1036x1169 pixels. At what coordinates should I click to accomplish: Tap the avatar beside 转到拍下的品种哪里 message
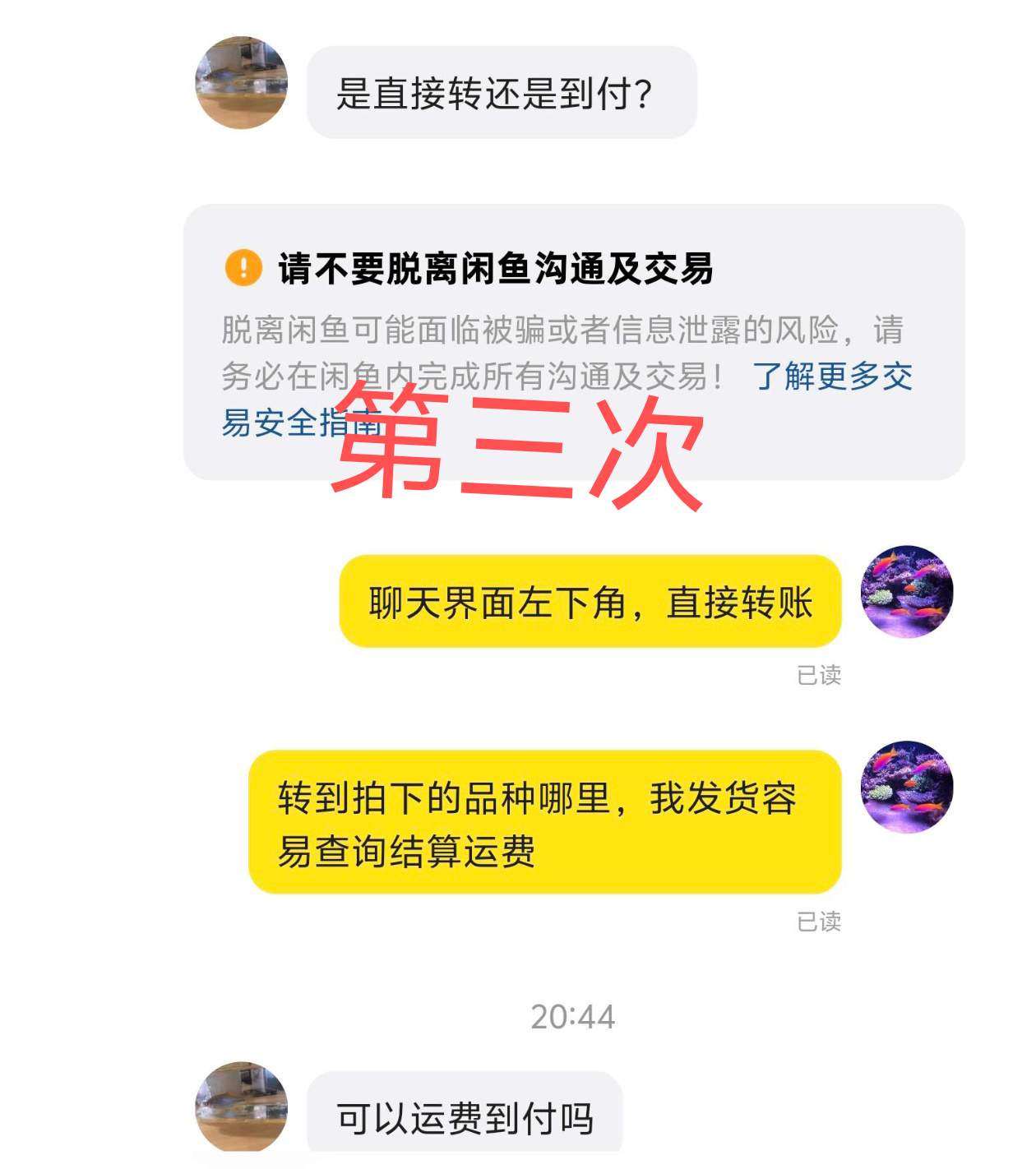pyautogui.click(x=906, y=787)
